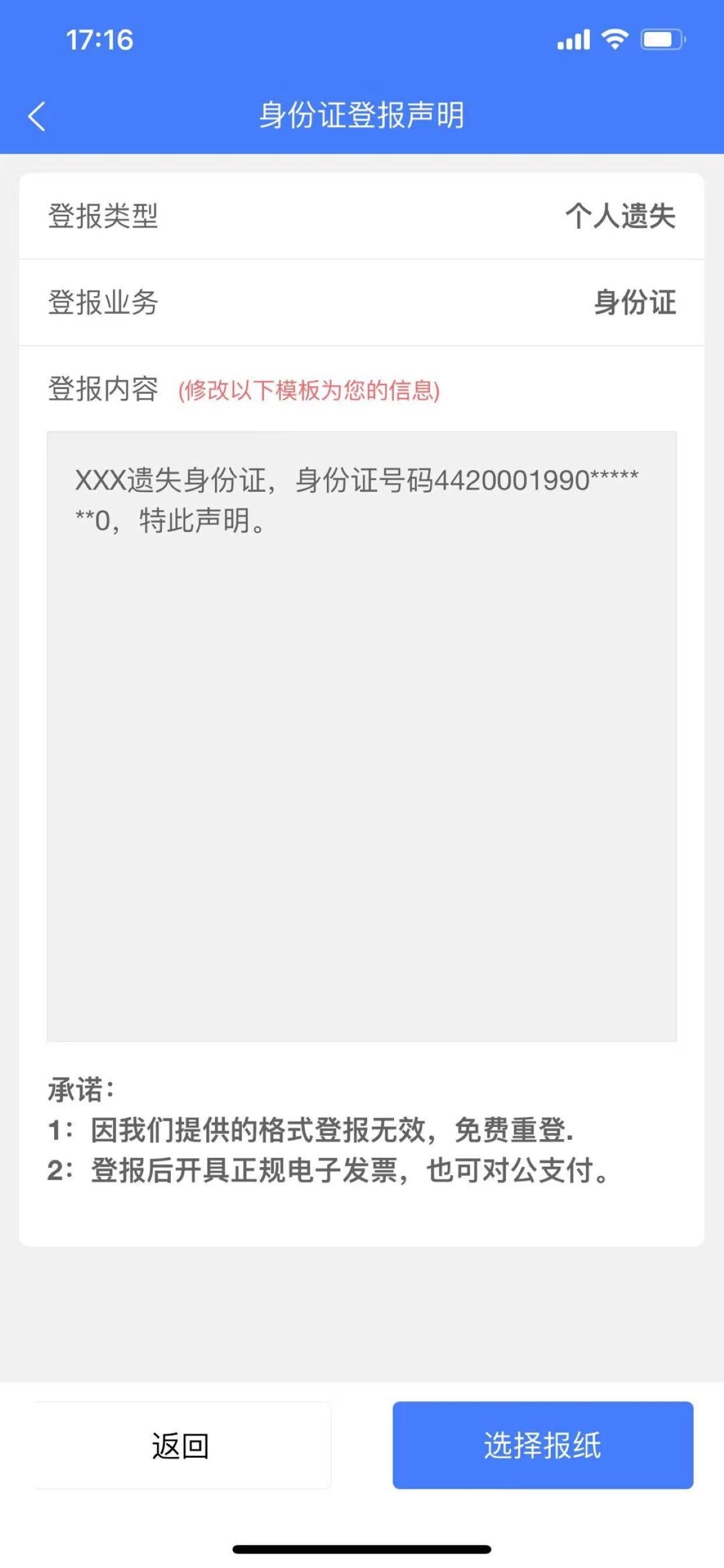Tap the back arrow in the title bar

tap(36, 116)
